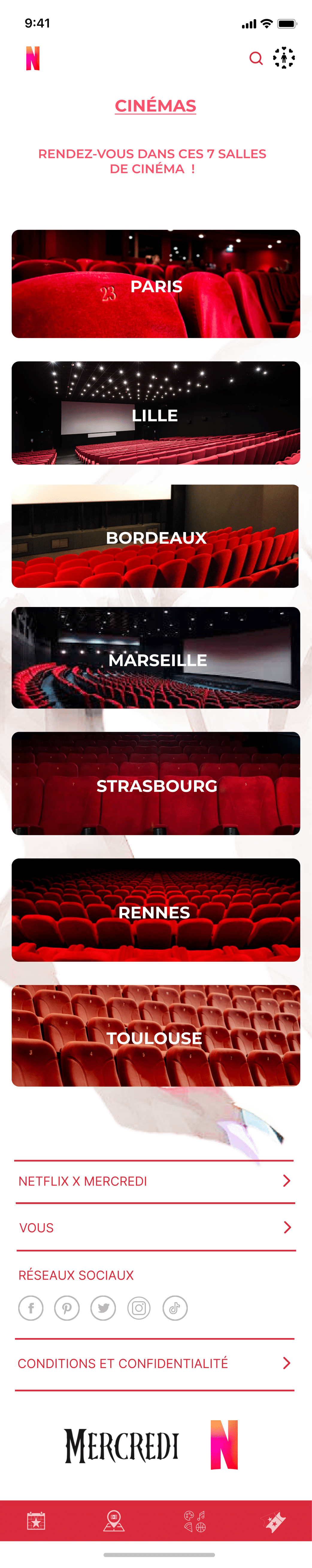Open the Bordeaux cinema card
312x1568 pixels.
click(x=156, y=536)
